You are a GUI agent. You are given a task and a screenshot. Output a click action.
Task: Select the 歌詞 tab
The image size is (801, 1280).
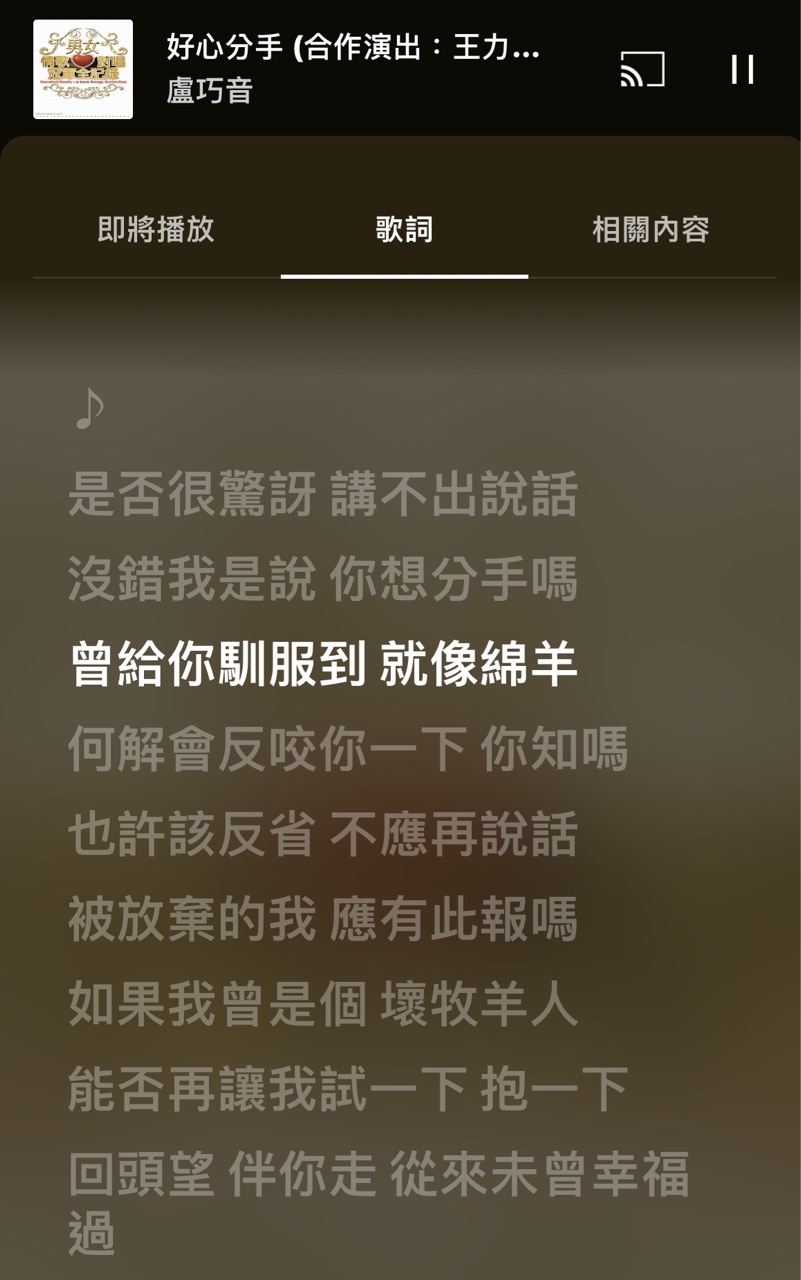[404, 230]
